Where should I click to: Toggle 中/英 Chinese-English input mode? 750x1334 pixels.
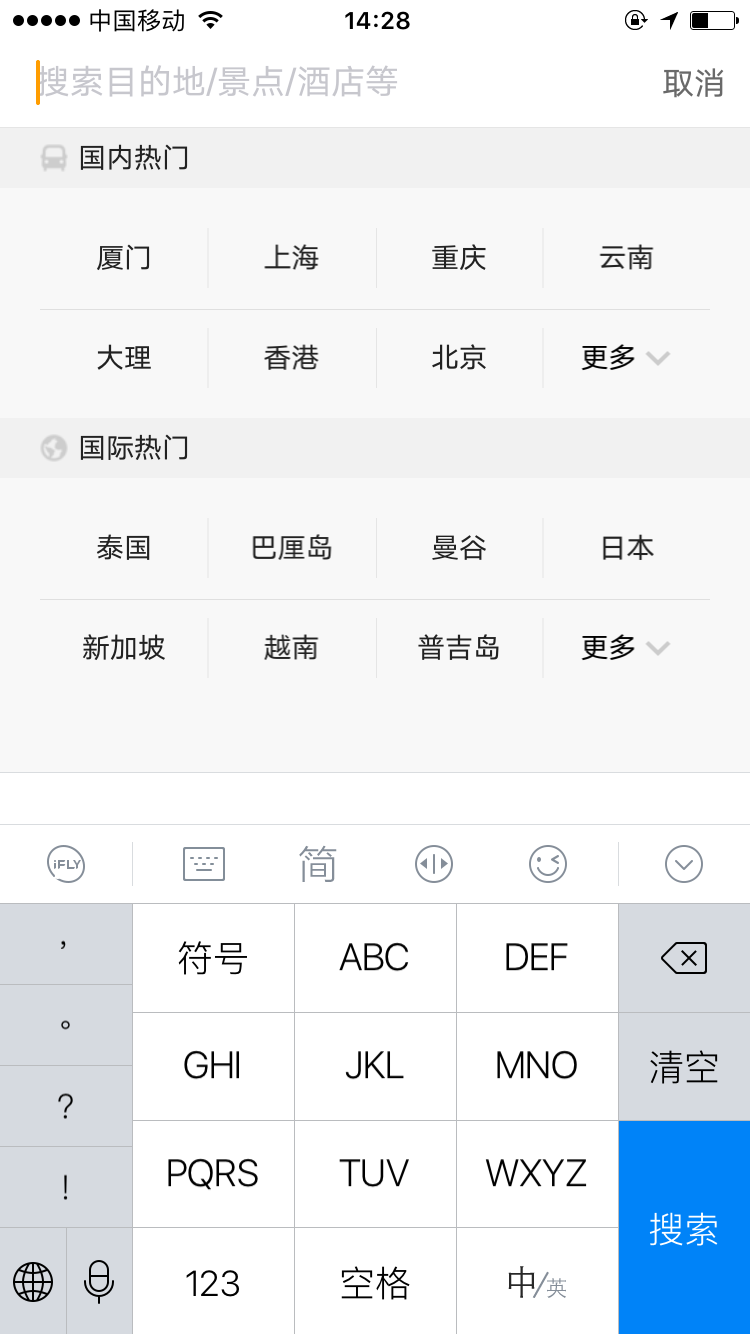[x=536, y=1281]
